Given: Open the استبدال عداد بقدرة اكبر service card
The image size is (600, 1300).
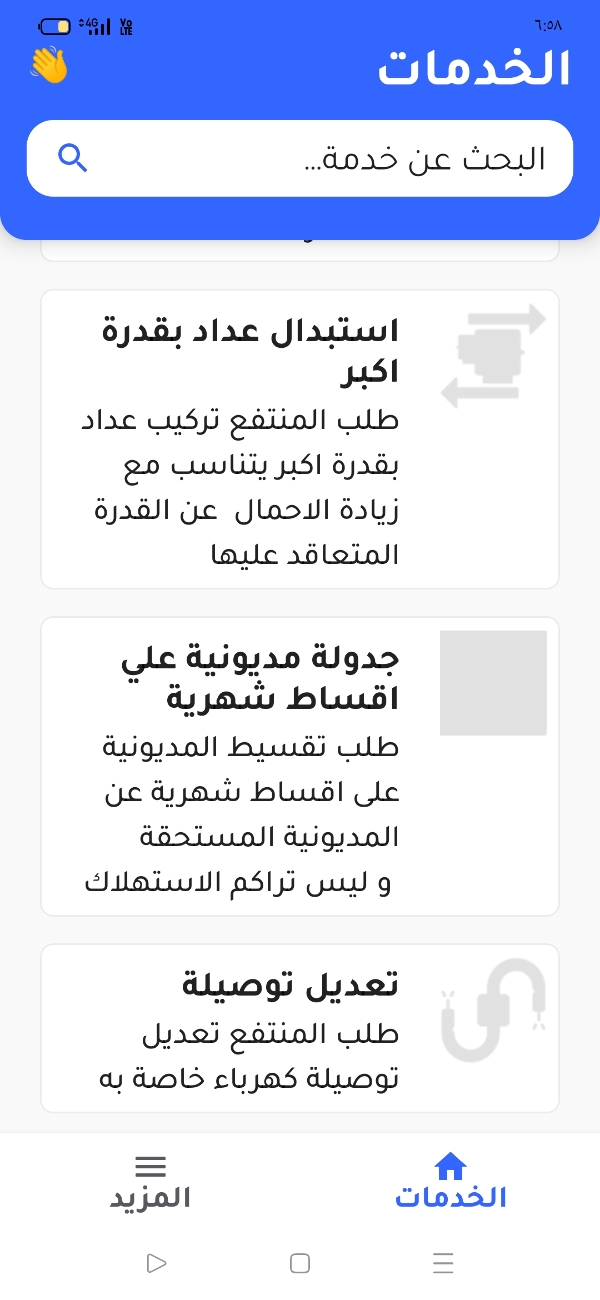Looking at the screenshot, I should (x=299, y=439).
